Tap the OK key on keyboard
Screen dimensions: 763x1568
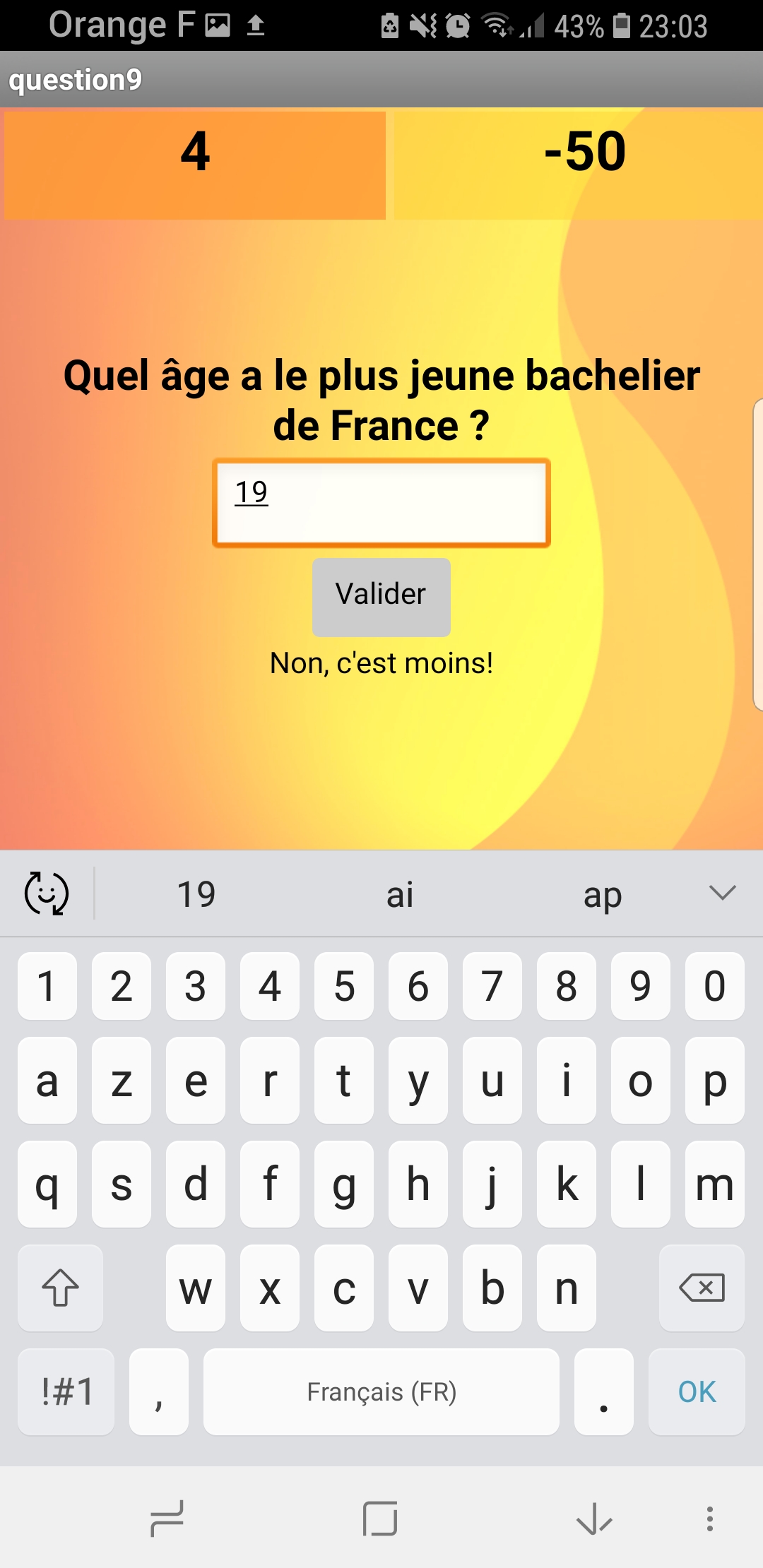(x=697, y=1392)
